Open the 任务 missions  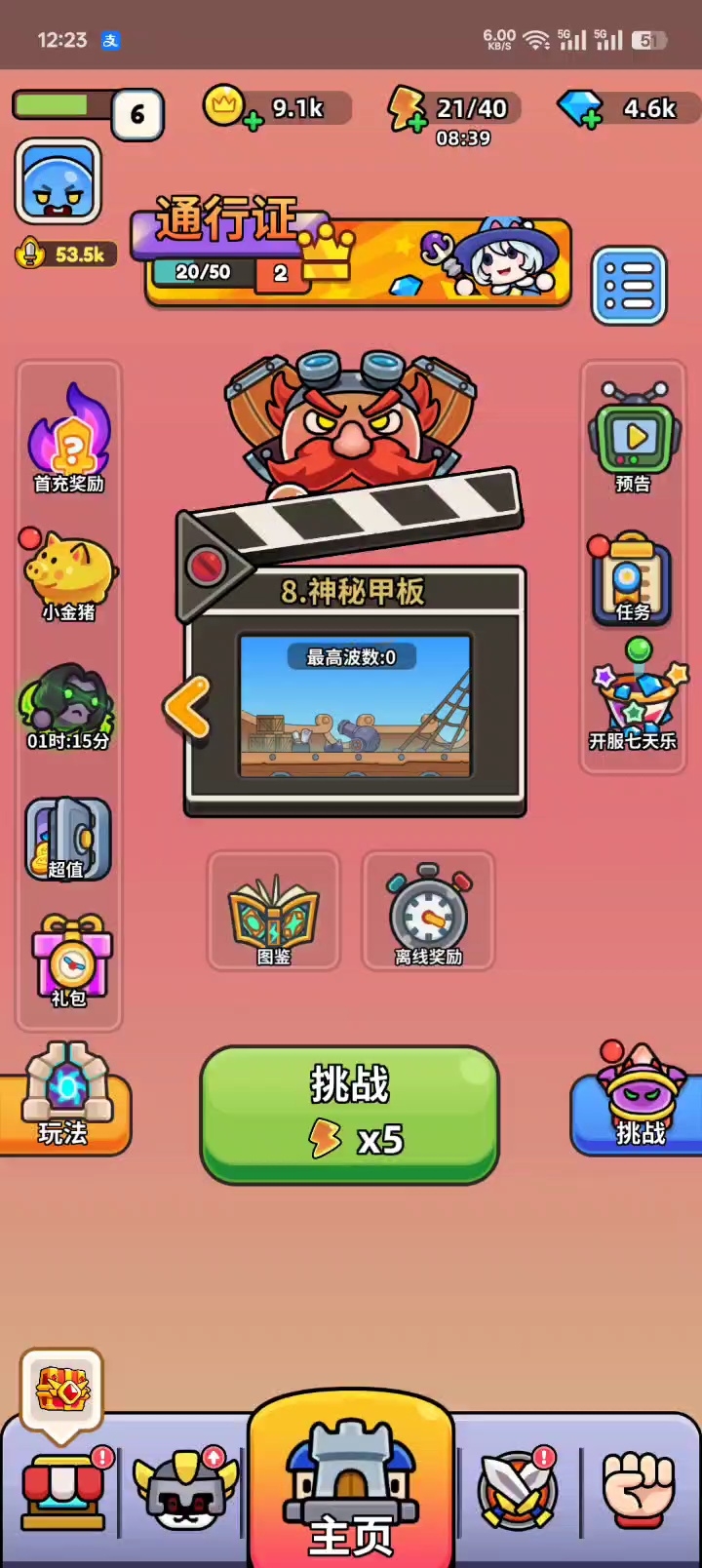click(632, 580)
